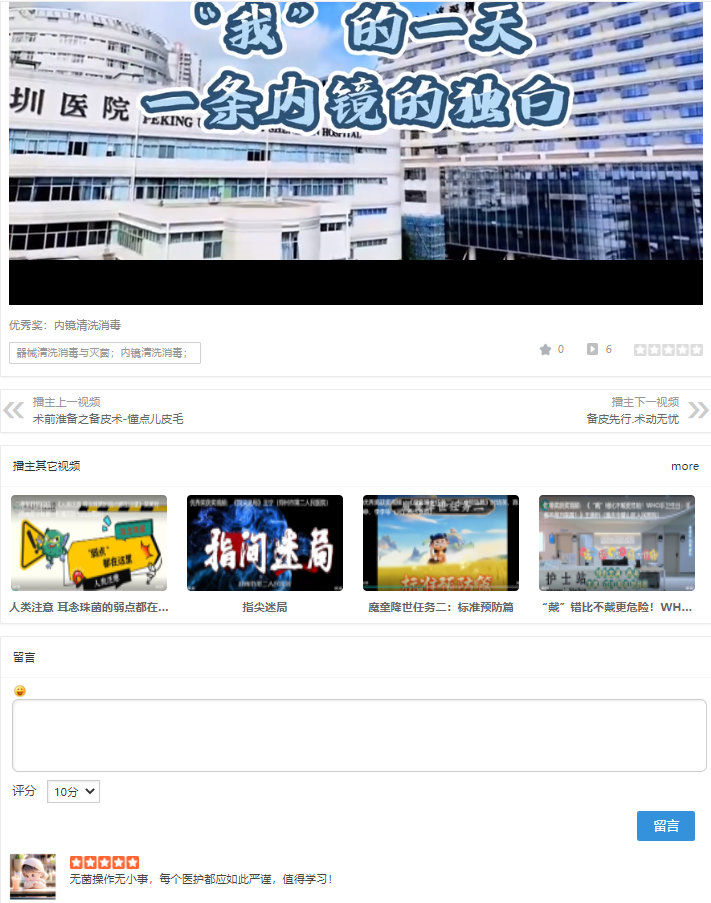The height and width of the screenshot is (903, 711).
Task: Open the 评分 score dropdown
Action: click(73, 791)
